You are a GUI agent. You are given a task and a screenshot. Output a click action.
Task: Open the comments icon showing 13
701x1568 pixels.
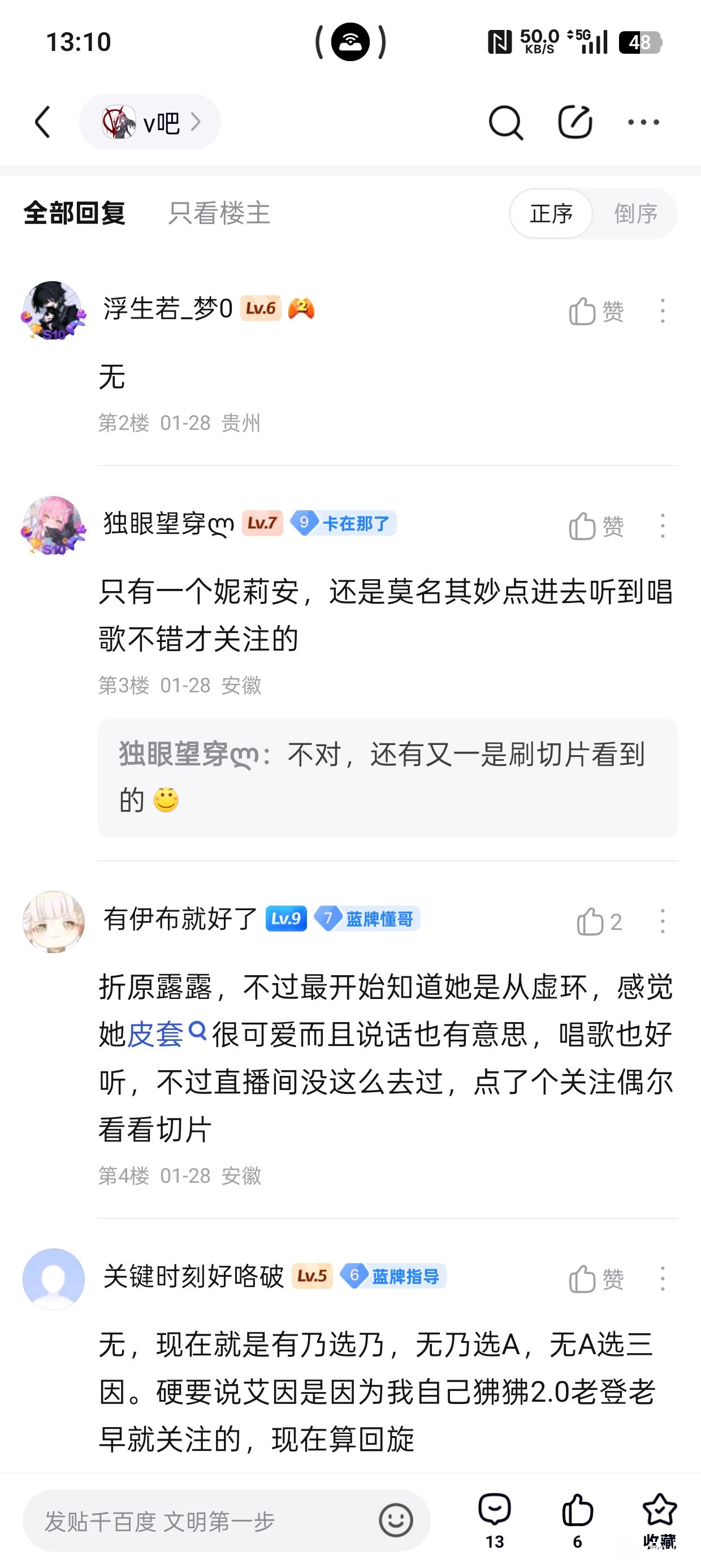(495, 1520)
